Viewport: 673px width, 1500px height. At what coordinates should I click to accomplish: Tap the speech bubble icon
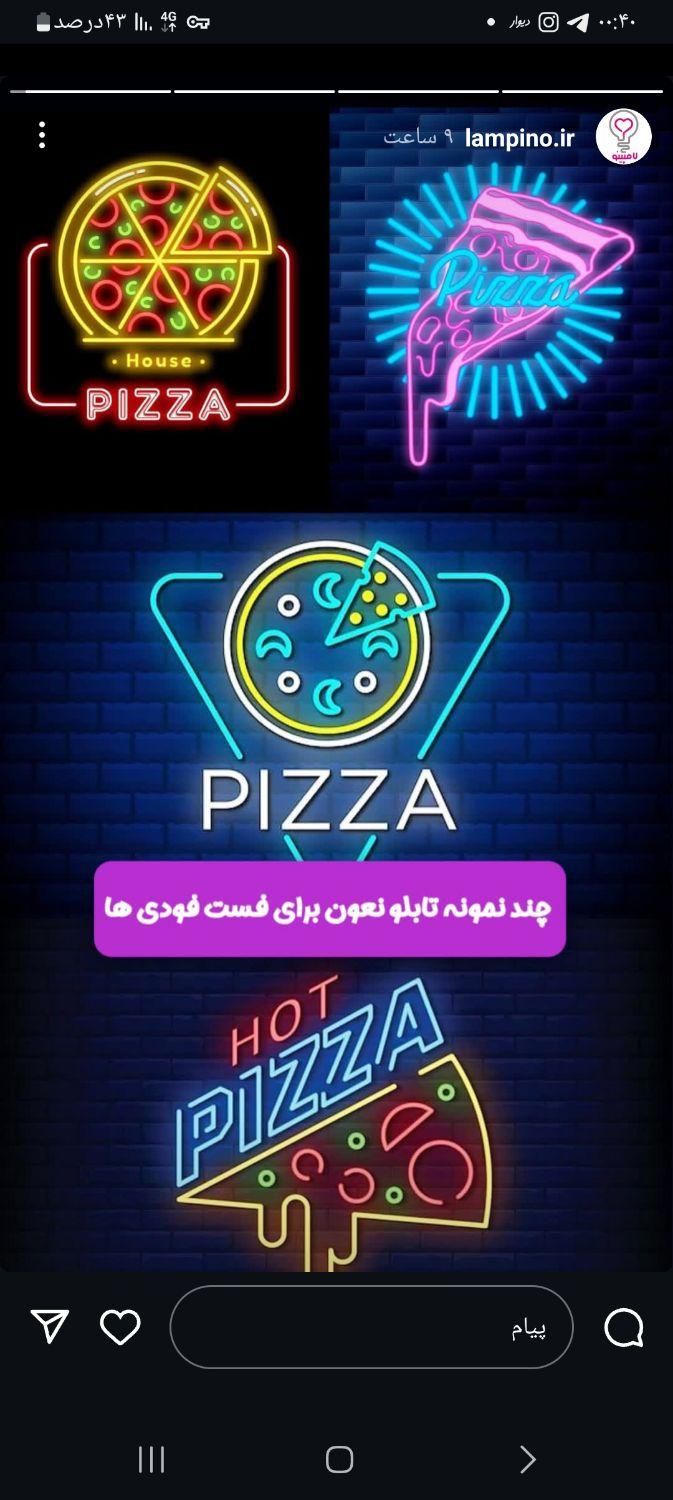[623, 1328]
